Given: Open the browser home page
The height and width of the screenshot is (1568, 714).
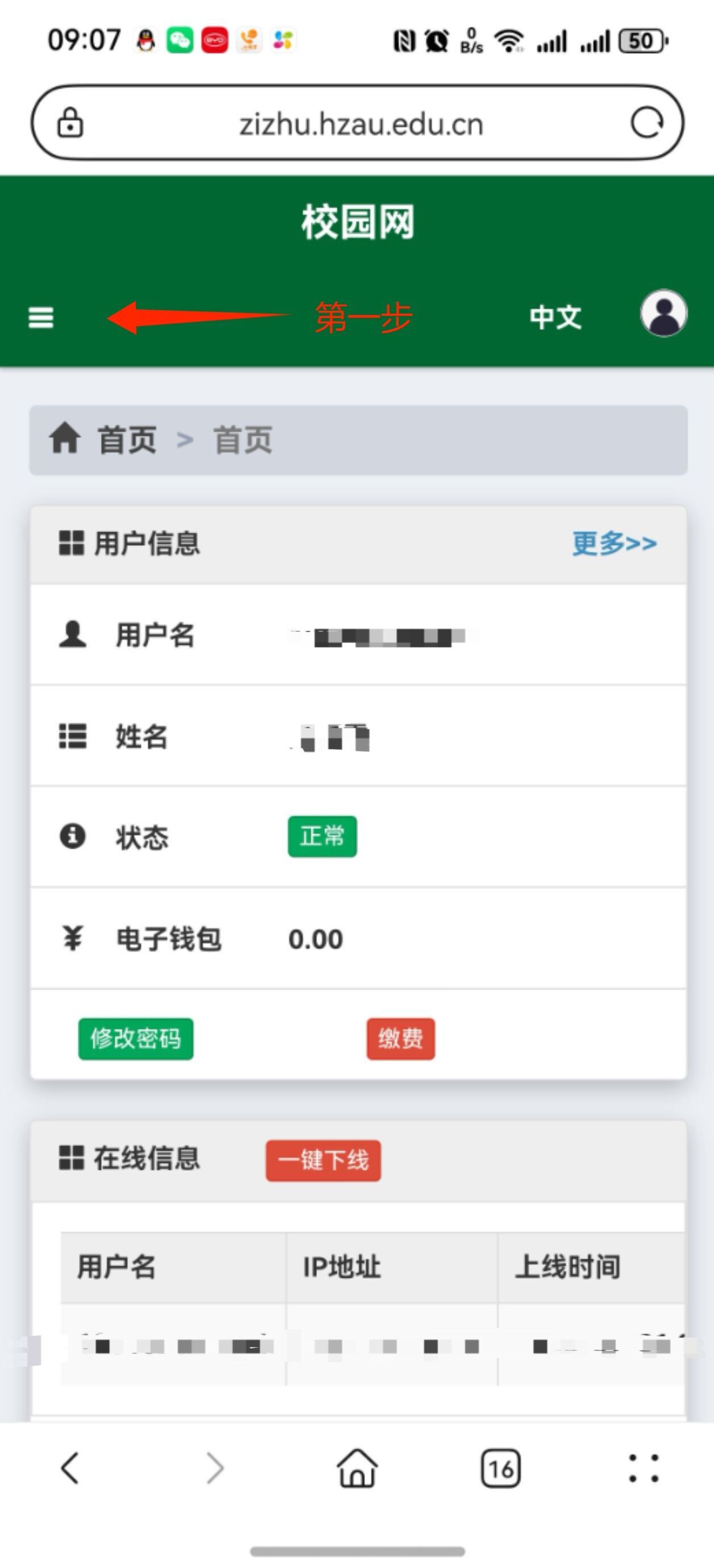Looking at the screenshot, I should (357, 1468).
